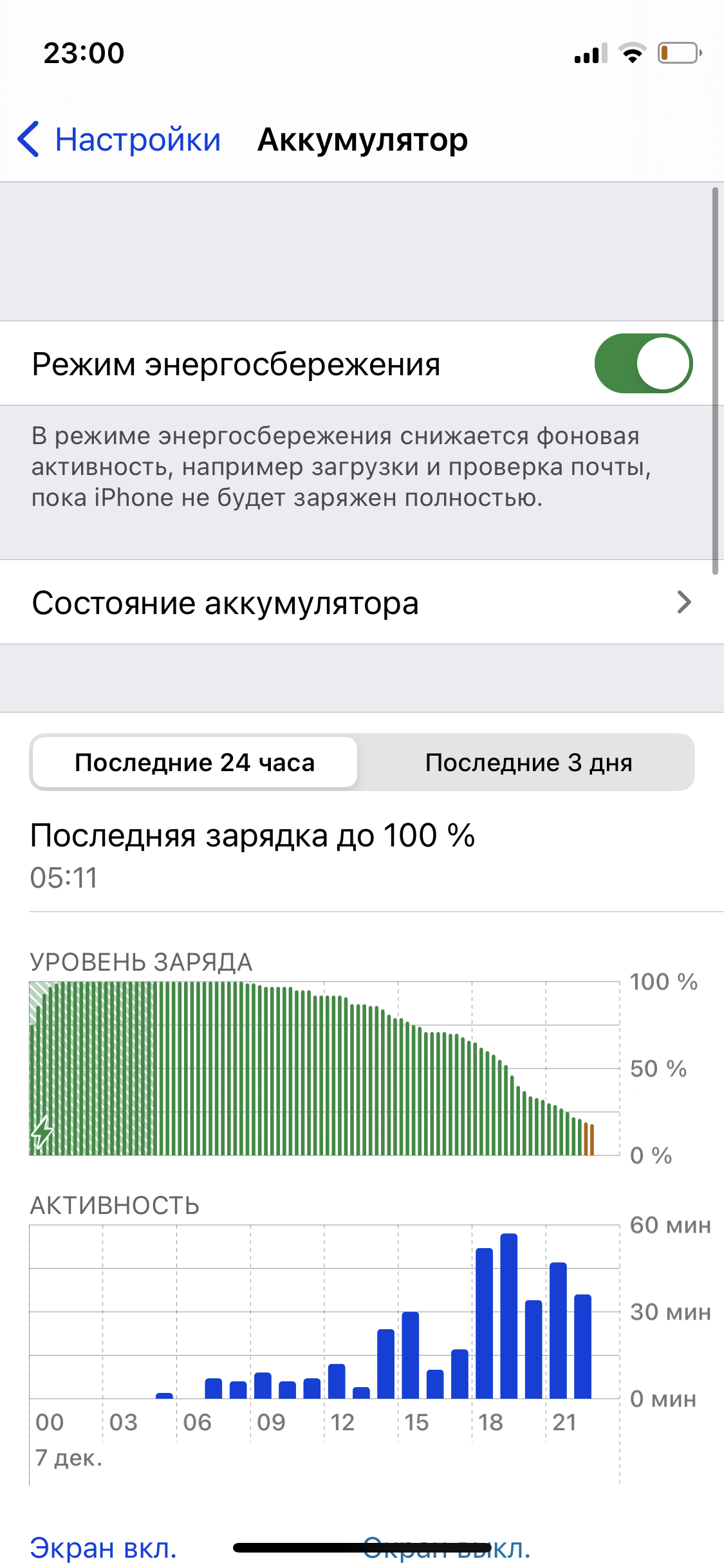The height and width of the screenshot is (1568, 724).
Task: Switch to Последние 3 дня
Action: [x=528, y=762]
